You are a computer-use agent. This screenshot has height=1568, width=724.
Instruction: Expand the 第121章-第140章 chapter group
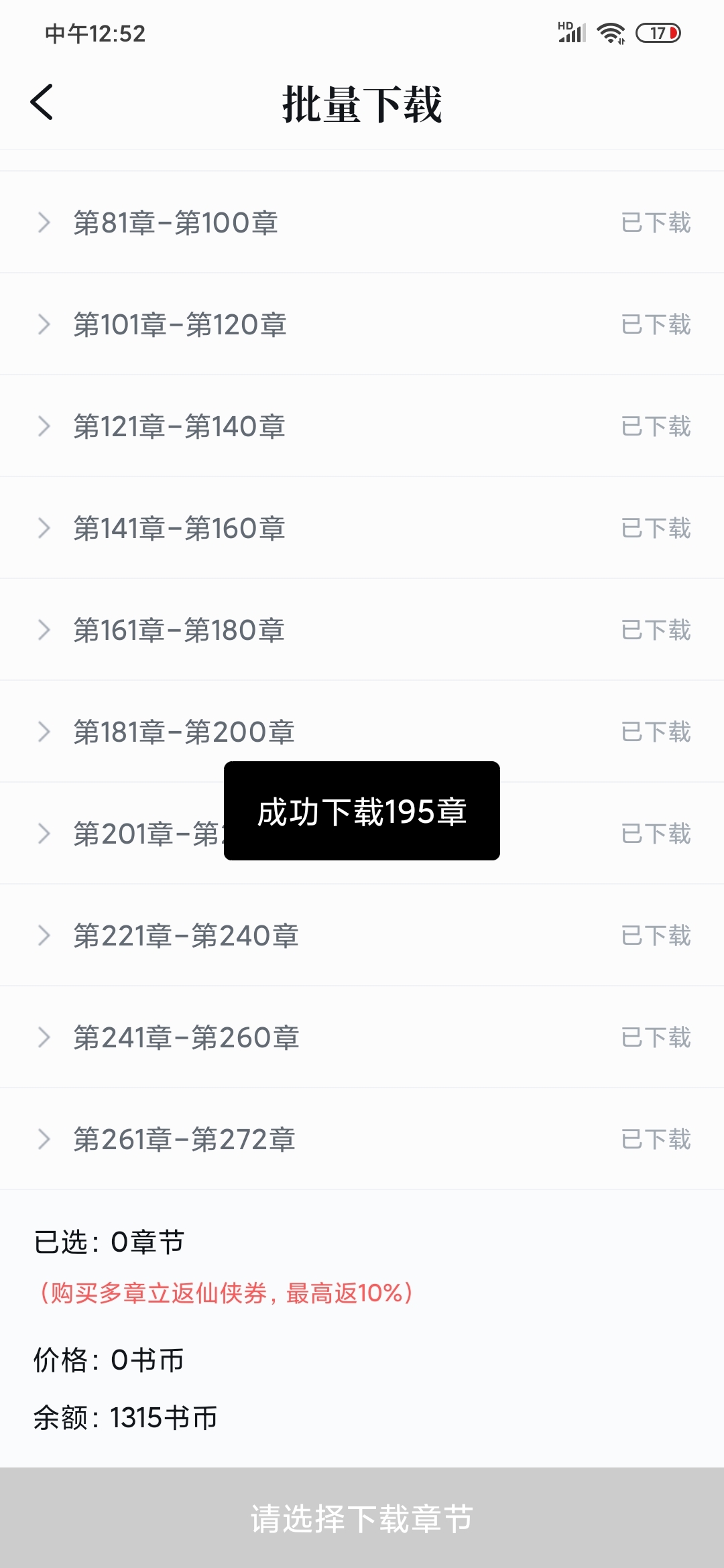(44, 426)
